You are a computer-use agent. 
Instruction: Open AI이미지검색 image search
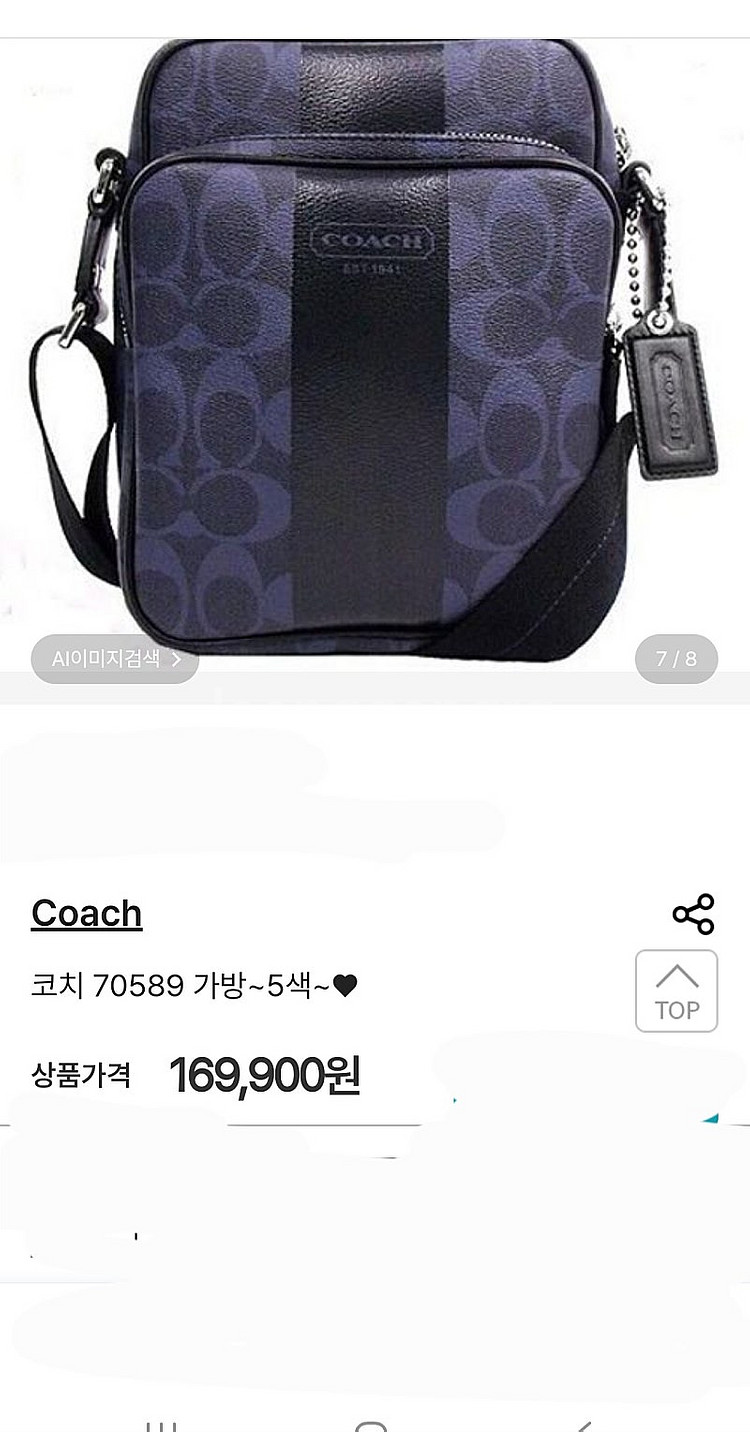(115, 659)
